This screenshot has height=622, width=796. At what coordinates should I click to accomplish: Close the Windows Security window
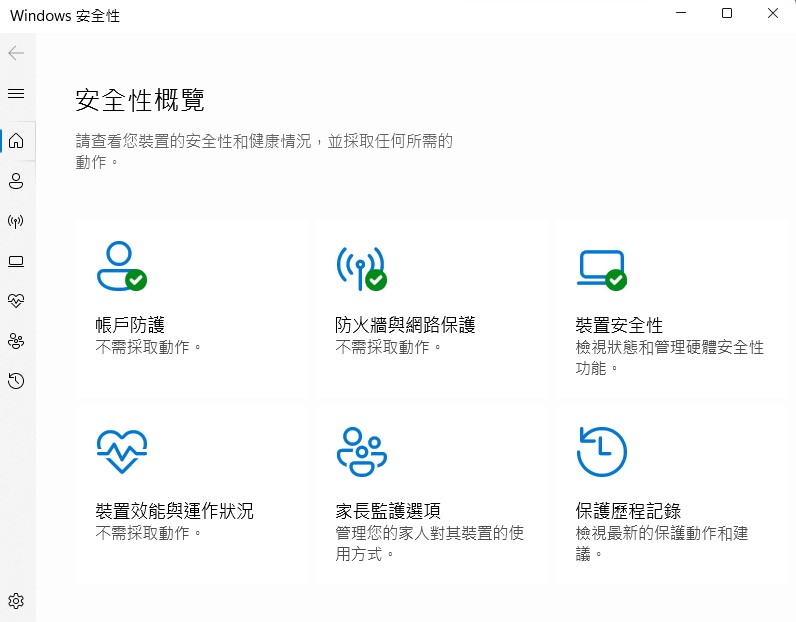(x=773, y=14)
